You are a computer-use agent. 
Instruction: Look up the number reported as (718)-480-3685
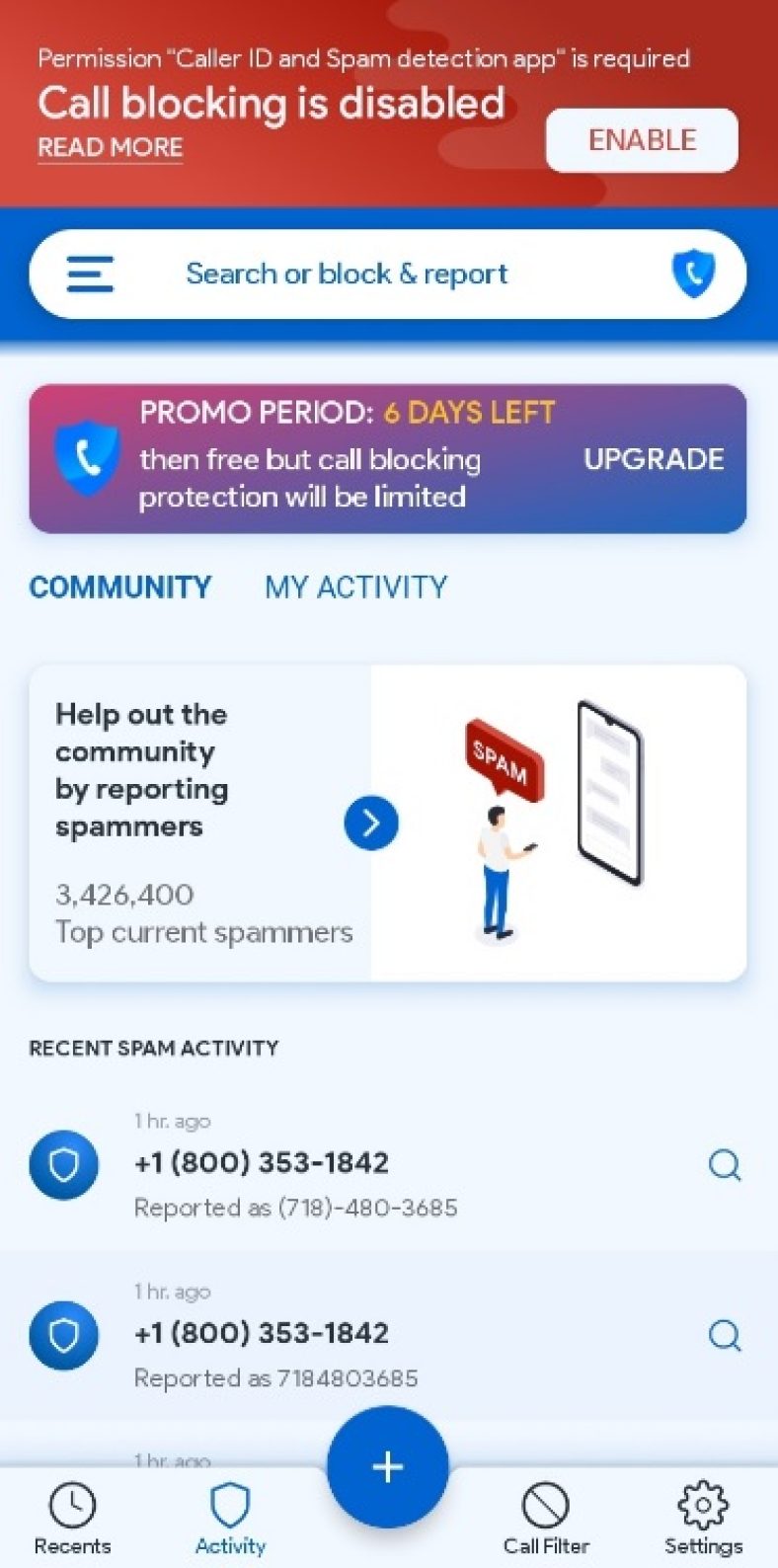coord(725,1165)
